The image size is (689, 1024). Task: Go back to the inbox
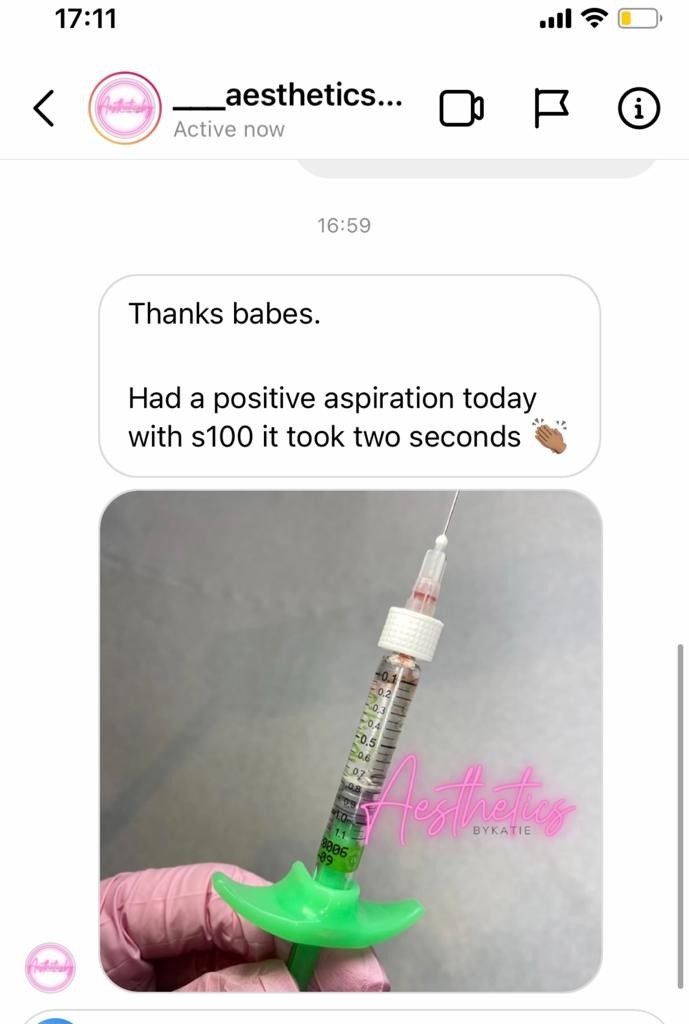[x=44, y=108]
